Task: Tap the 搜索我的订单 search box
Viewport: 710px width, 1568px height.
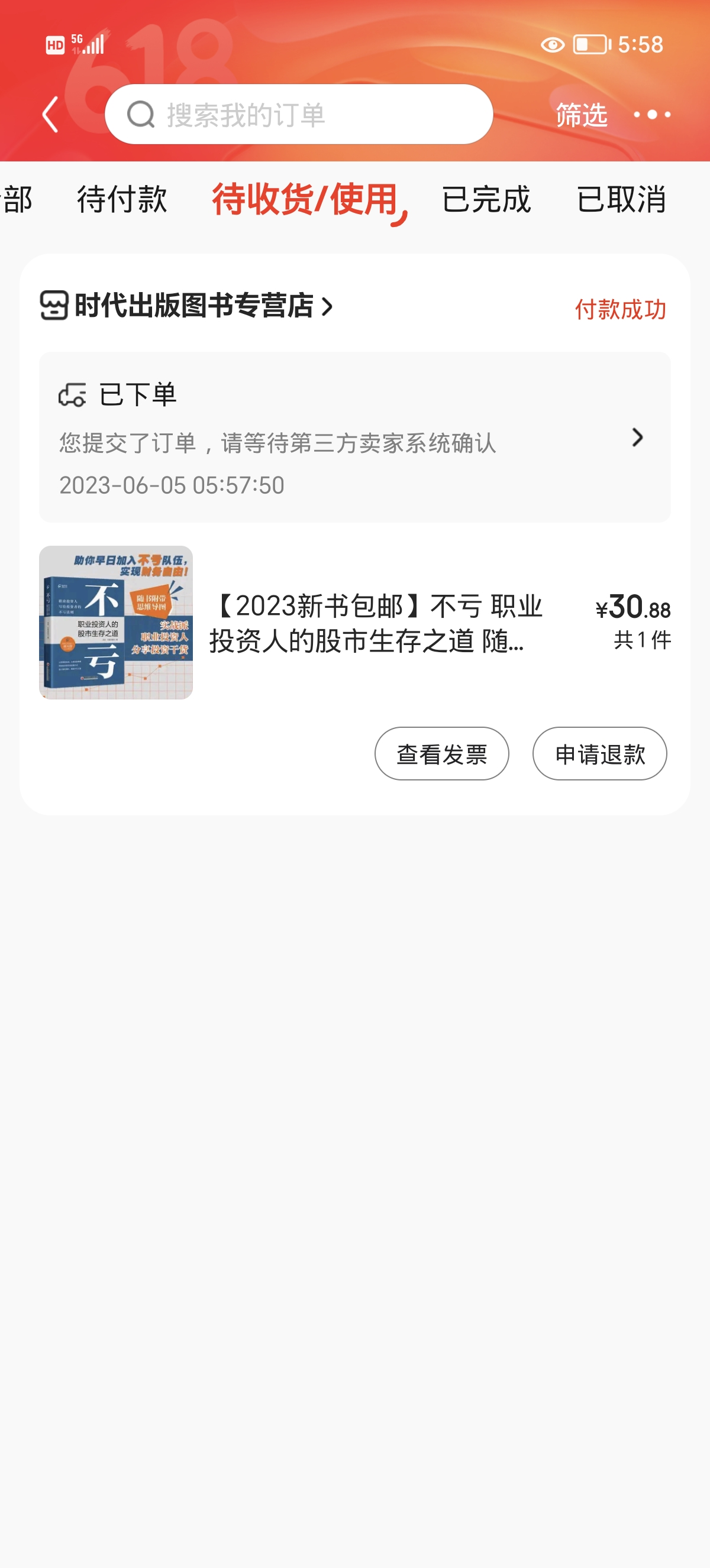Action: pyautogui.click(x=298, y=115)
